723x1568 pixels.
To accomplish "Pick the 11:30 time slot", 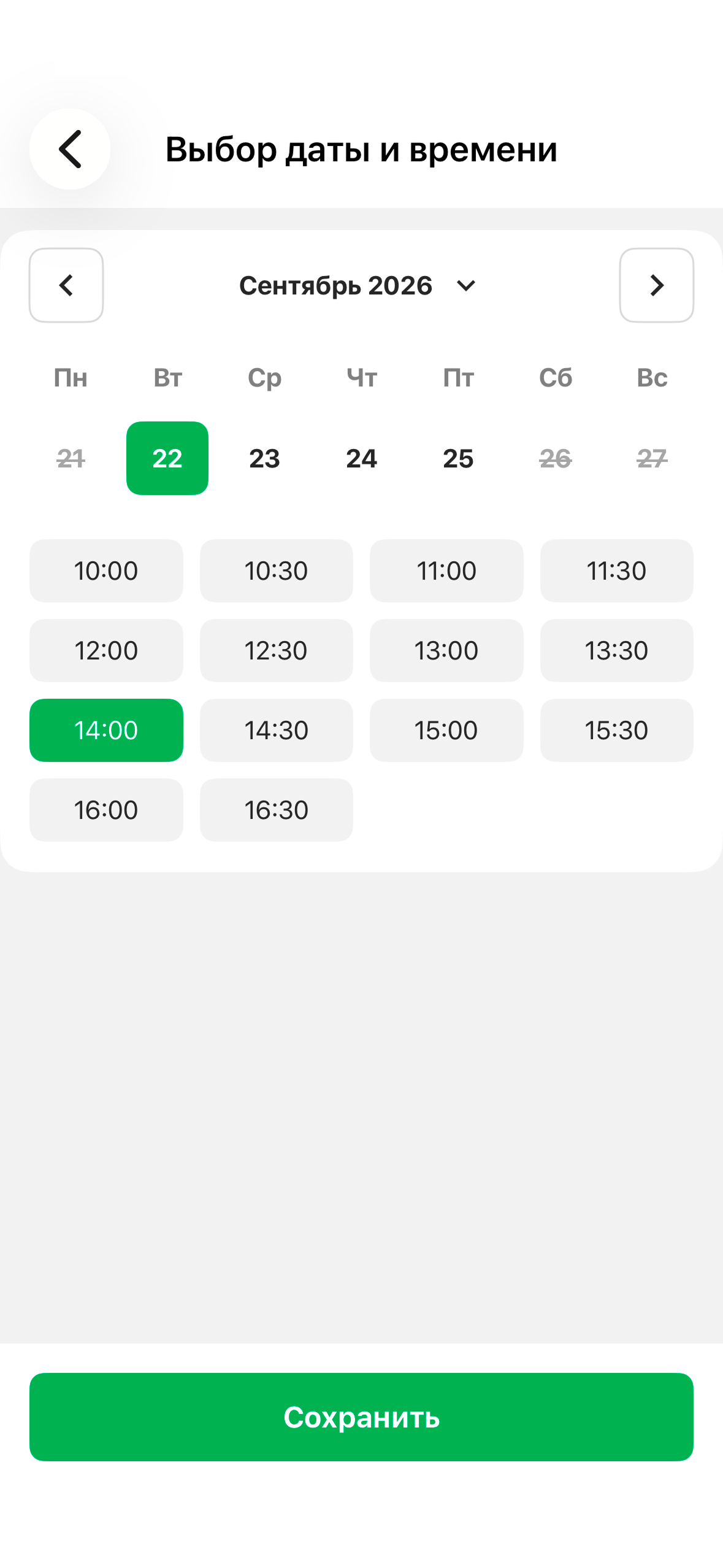I will [x=616, y=571].
